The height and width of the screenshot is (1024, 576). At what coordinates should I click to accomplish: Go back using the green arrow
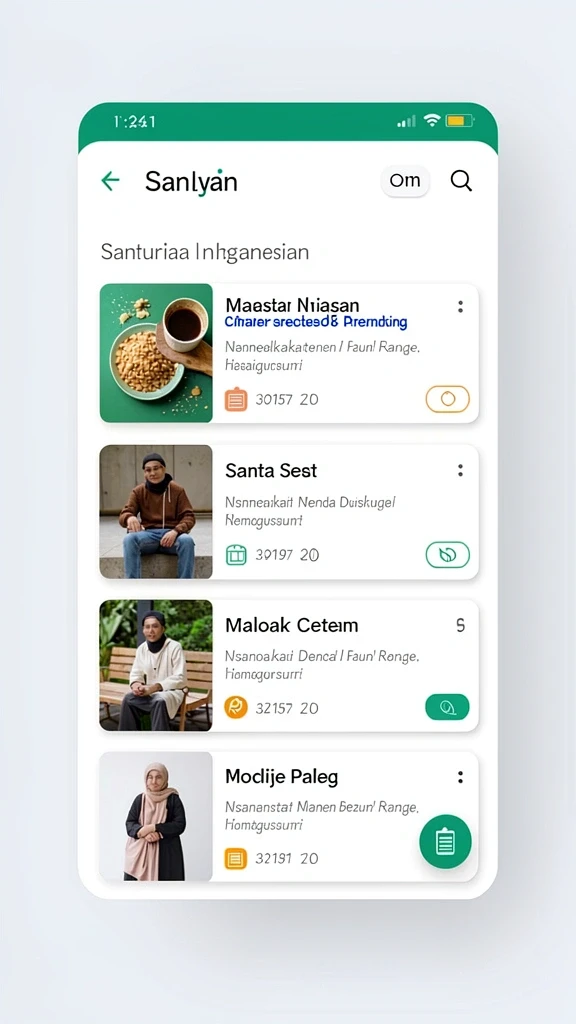coord(110,181)
